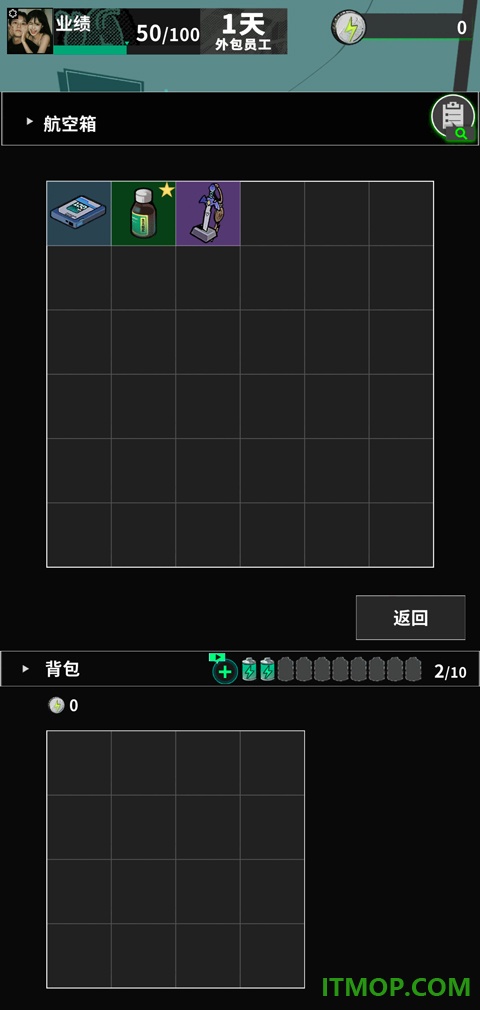Select the sword keychain item
This screenshot has width=480, height=1010.
point(208,213)
